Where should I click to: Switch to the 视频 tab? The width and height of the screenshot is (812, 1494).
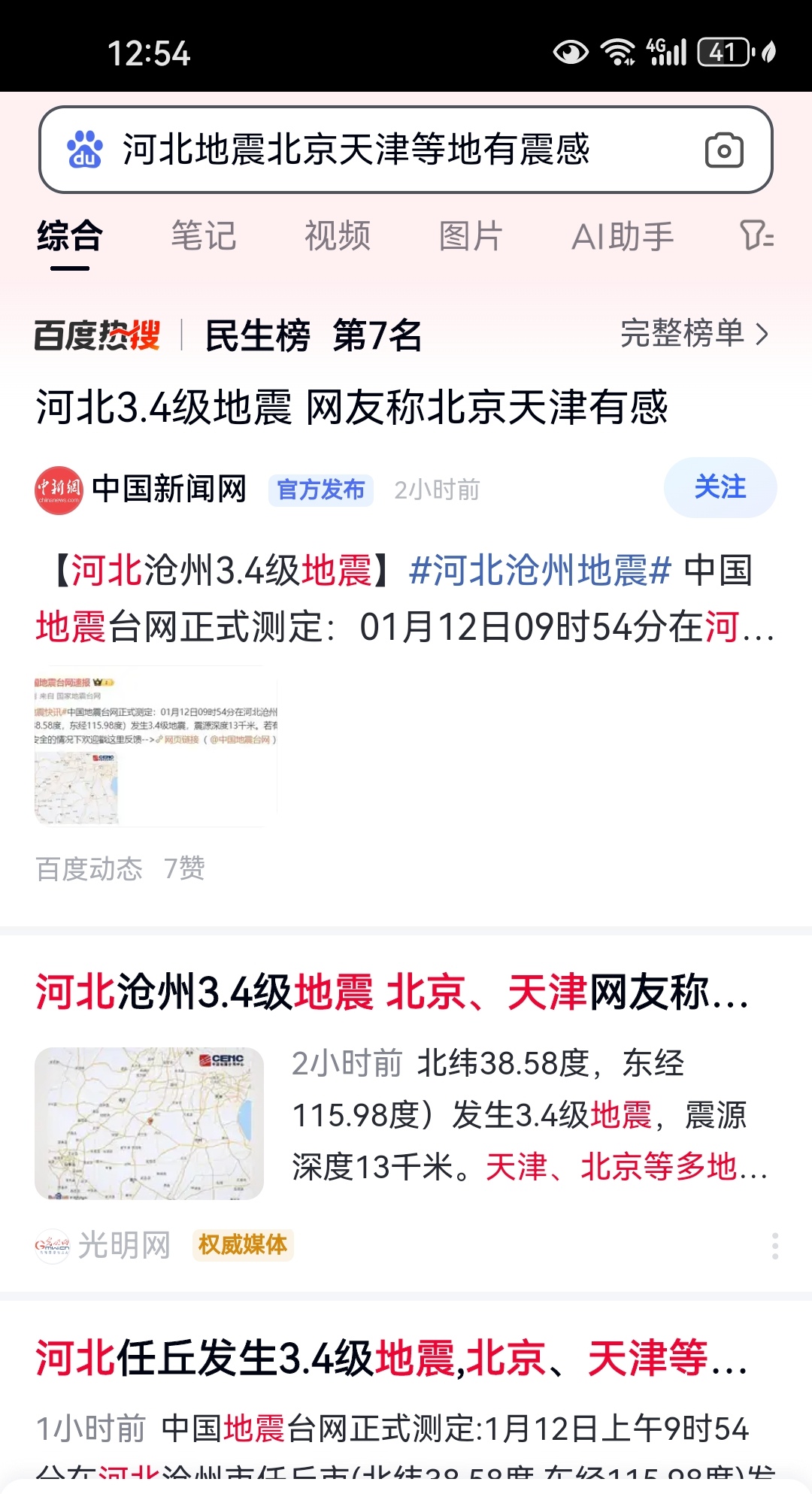(x=337, y=236)
